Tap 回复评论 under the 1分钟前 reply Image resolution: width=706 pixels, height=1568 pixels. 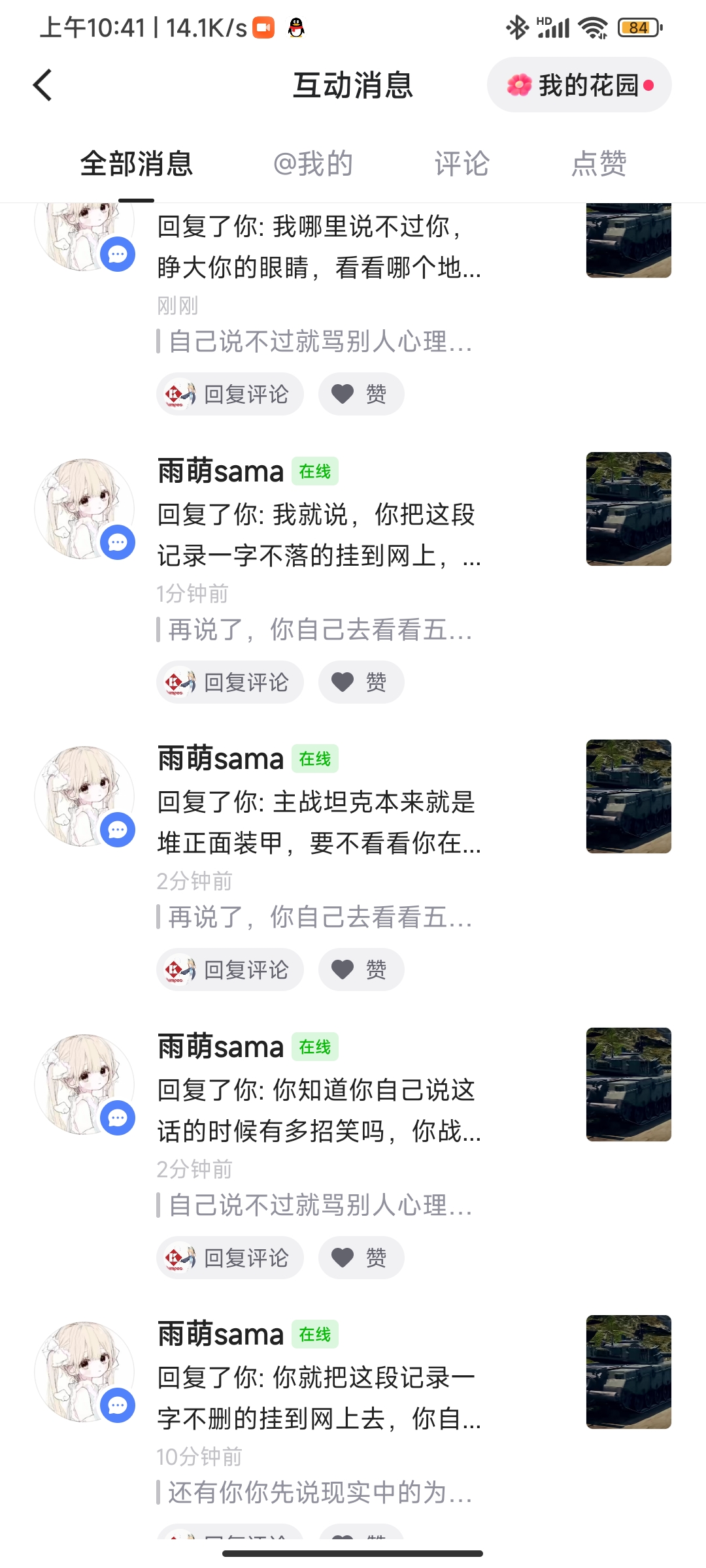pyautogui.click(x=230, y=682)
